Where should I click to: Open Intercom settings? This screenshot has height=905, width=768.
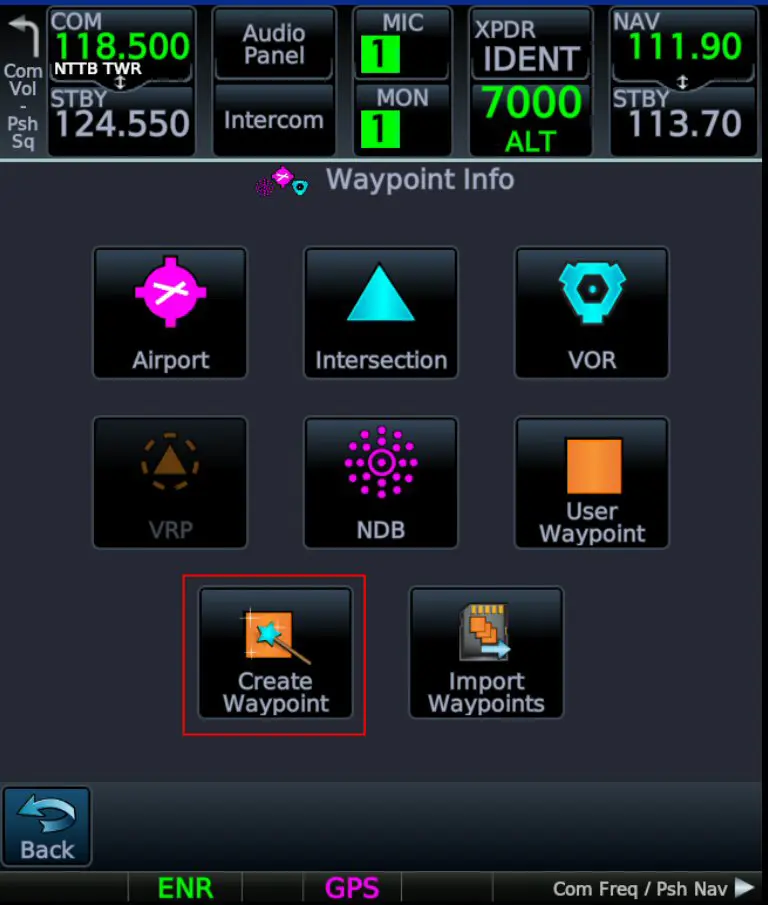click(x=274, y=120)
